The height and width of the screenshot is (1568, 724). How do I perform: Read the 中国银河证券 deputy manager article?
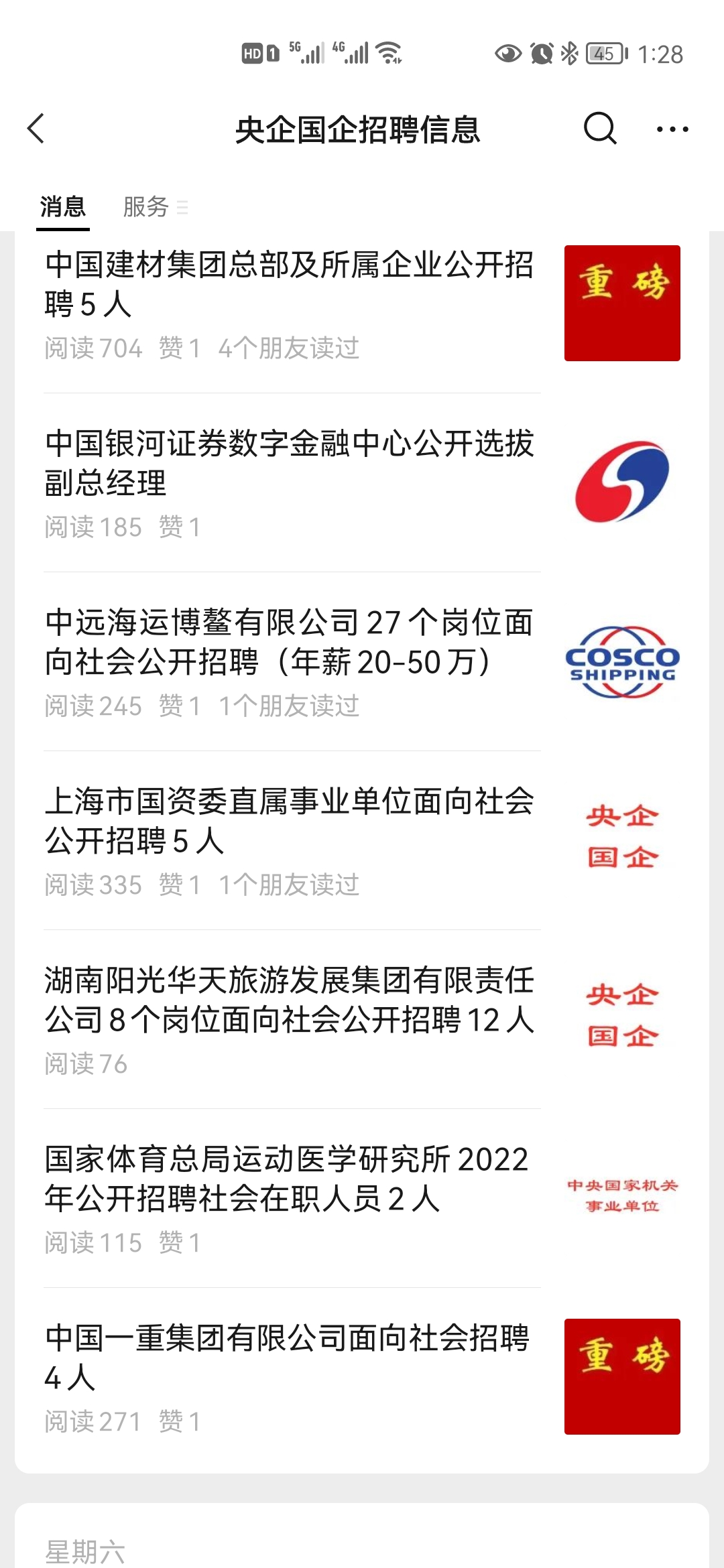coord(290,463)
